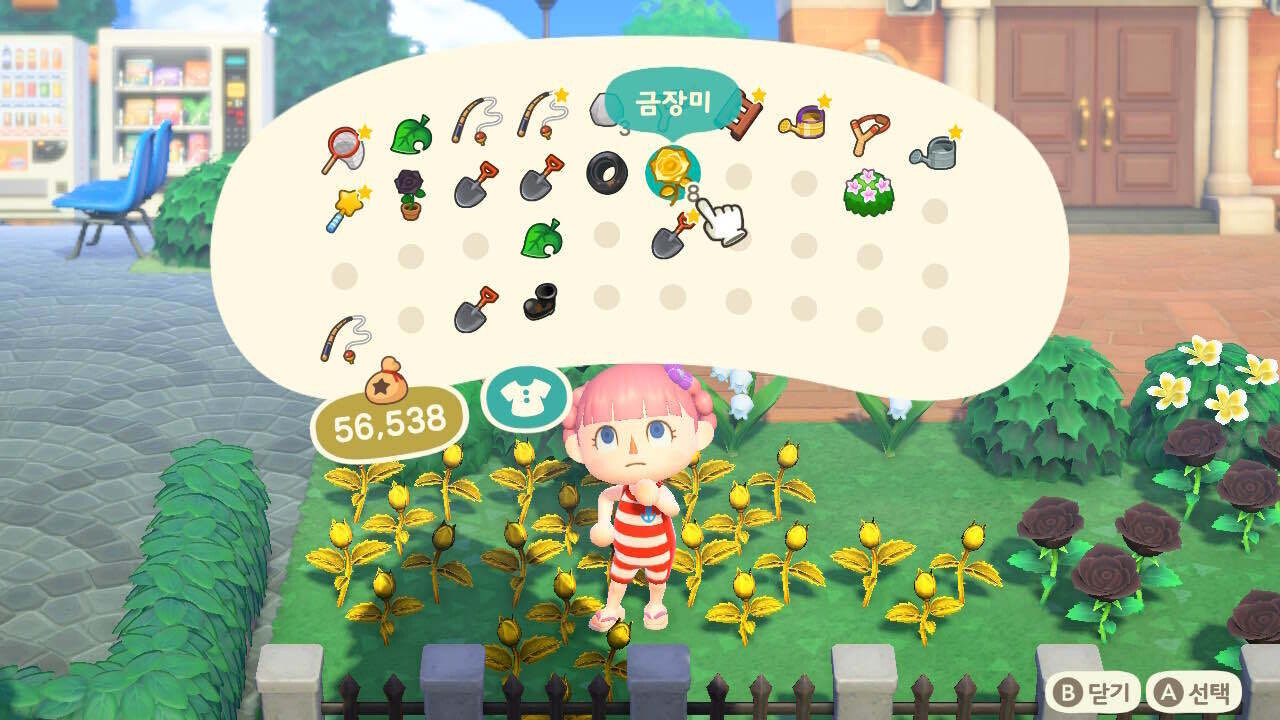Image resolution: width=1280 pixels, height=720 pixels.
Task: Open the clothing shirt button
Action: tap(525, 397)
